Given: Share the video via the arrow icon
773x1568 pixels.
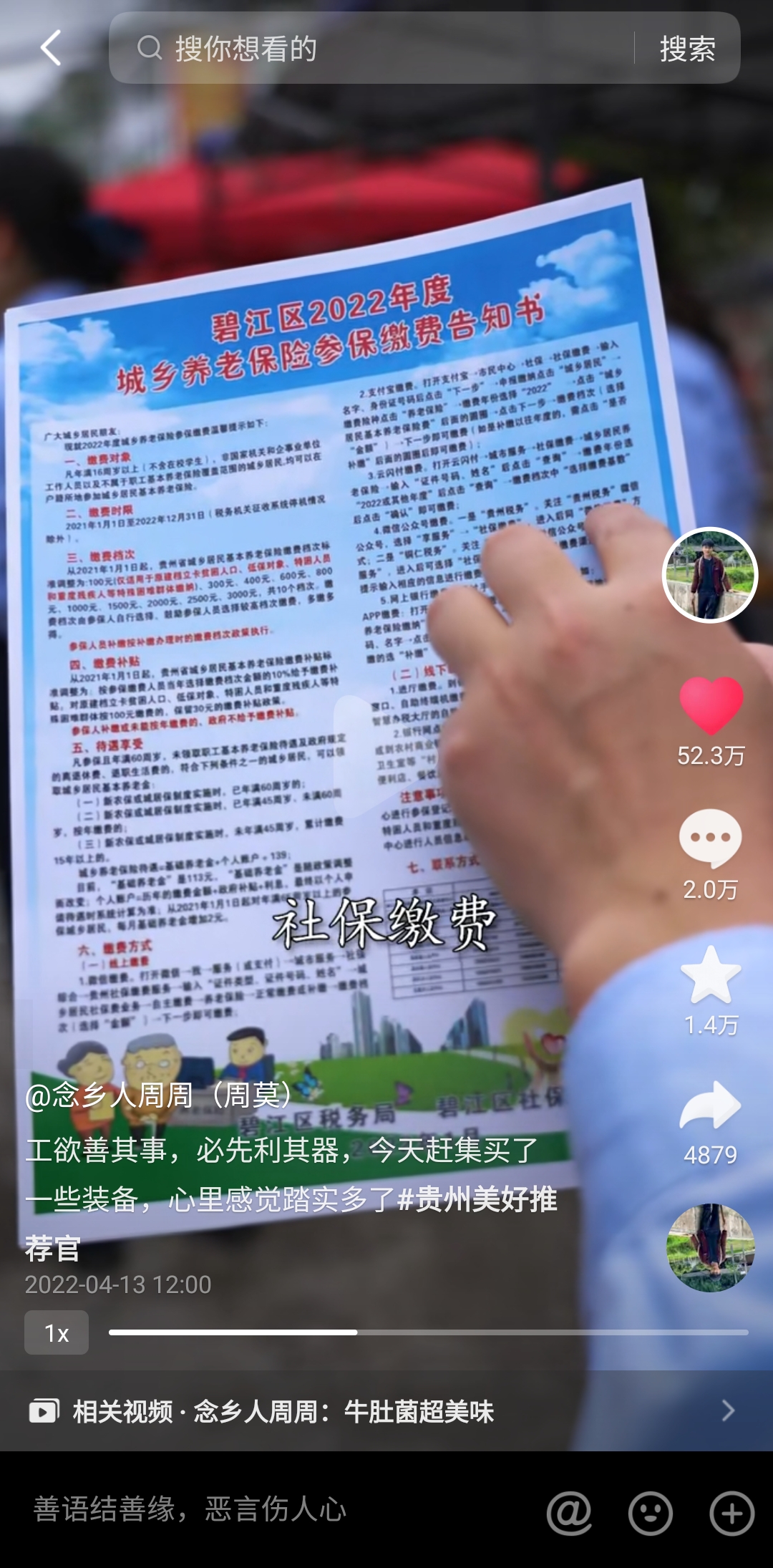Looking at the screenshot, I should pos(710,1106).
